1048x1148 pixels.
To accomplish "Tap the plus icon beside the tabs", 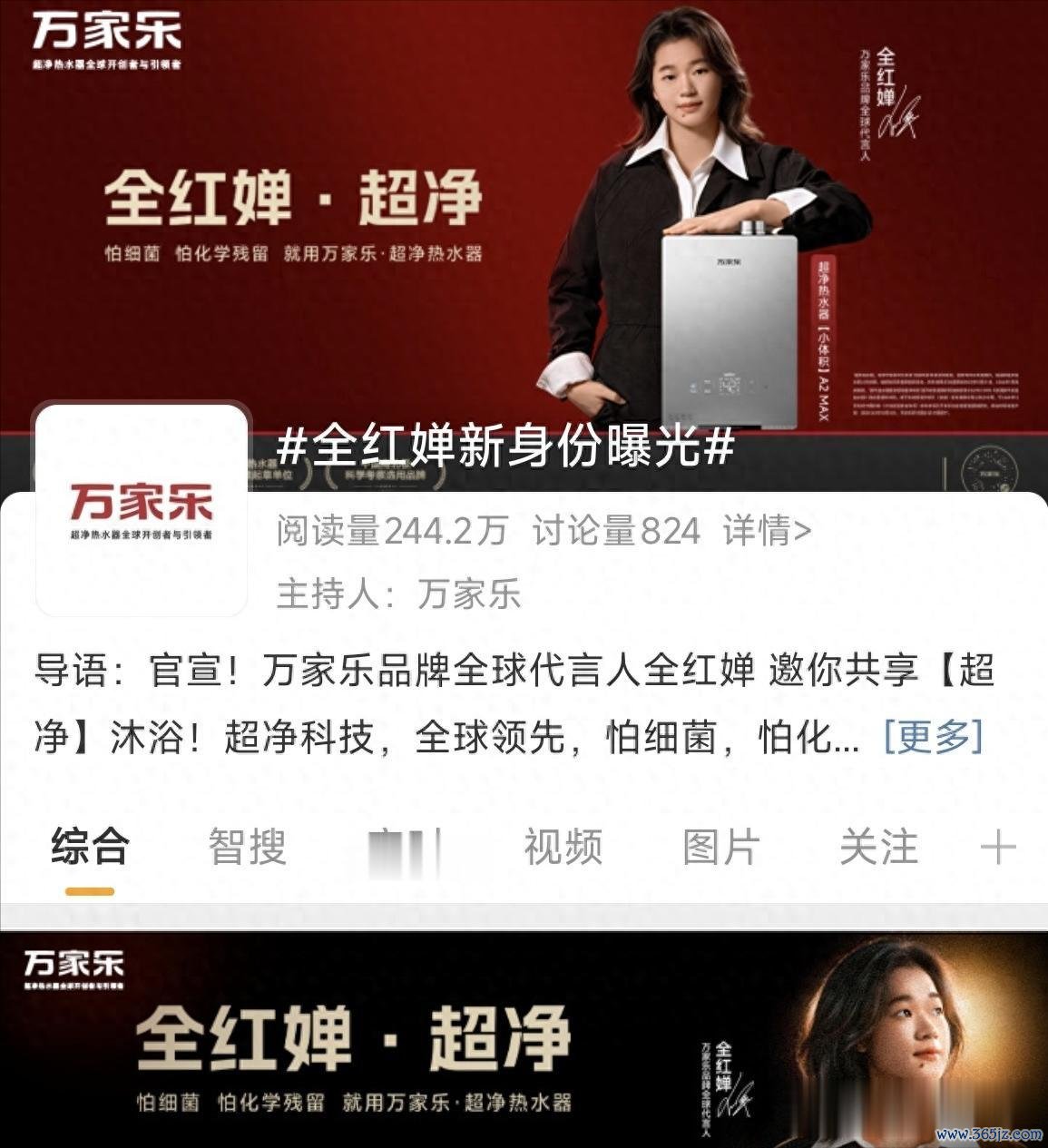I will pos(997,849).
